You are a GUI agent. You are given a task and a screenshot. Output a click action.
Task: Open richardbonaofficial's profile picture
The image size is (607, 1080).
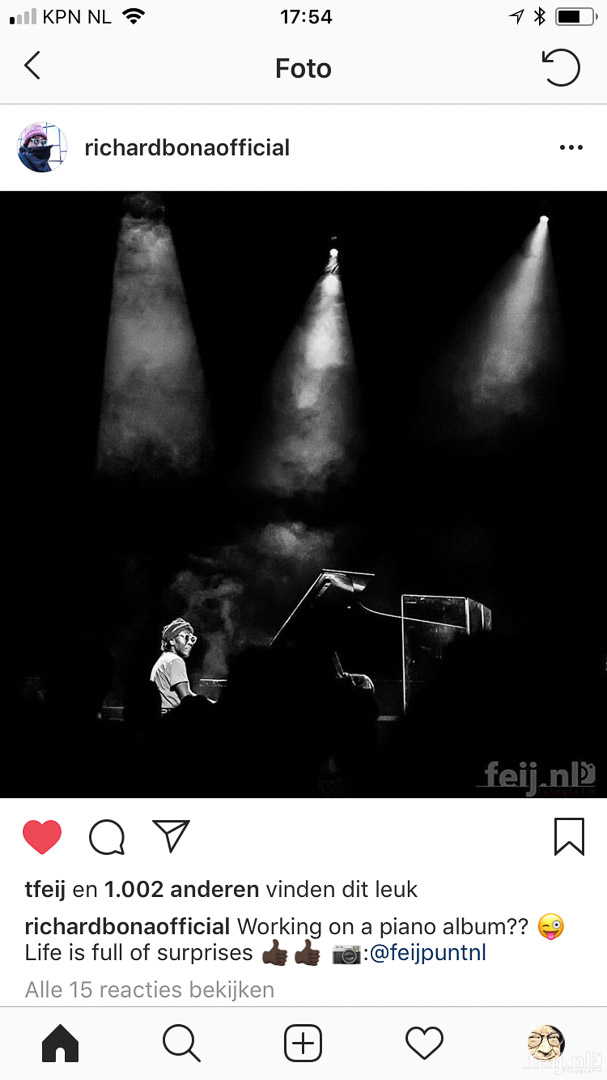[42, 148]
